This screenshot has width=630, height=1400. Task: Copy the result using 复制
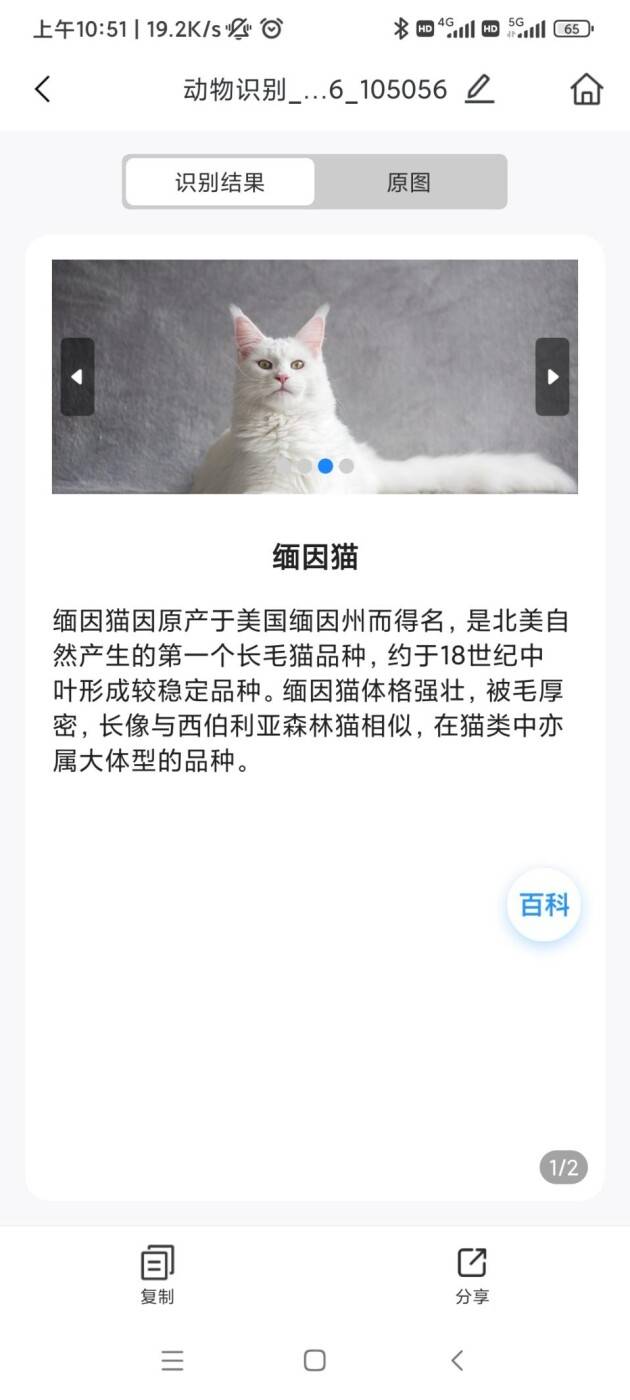click(x=157, y=1275)
